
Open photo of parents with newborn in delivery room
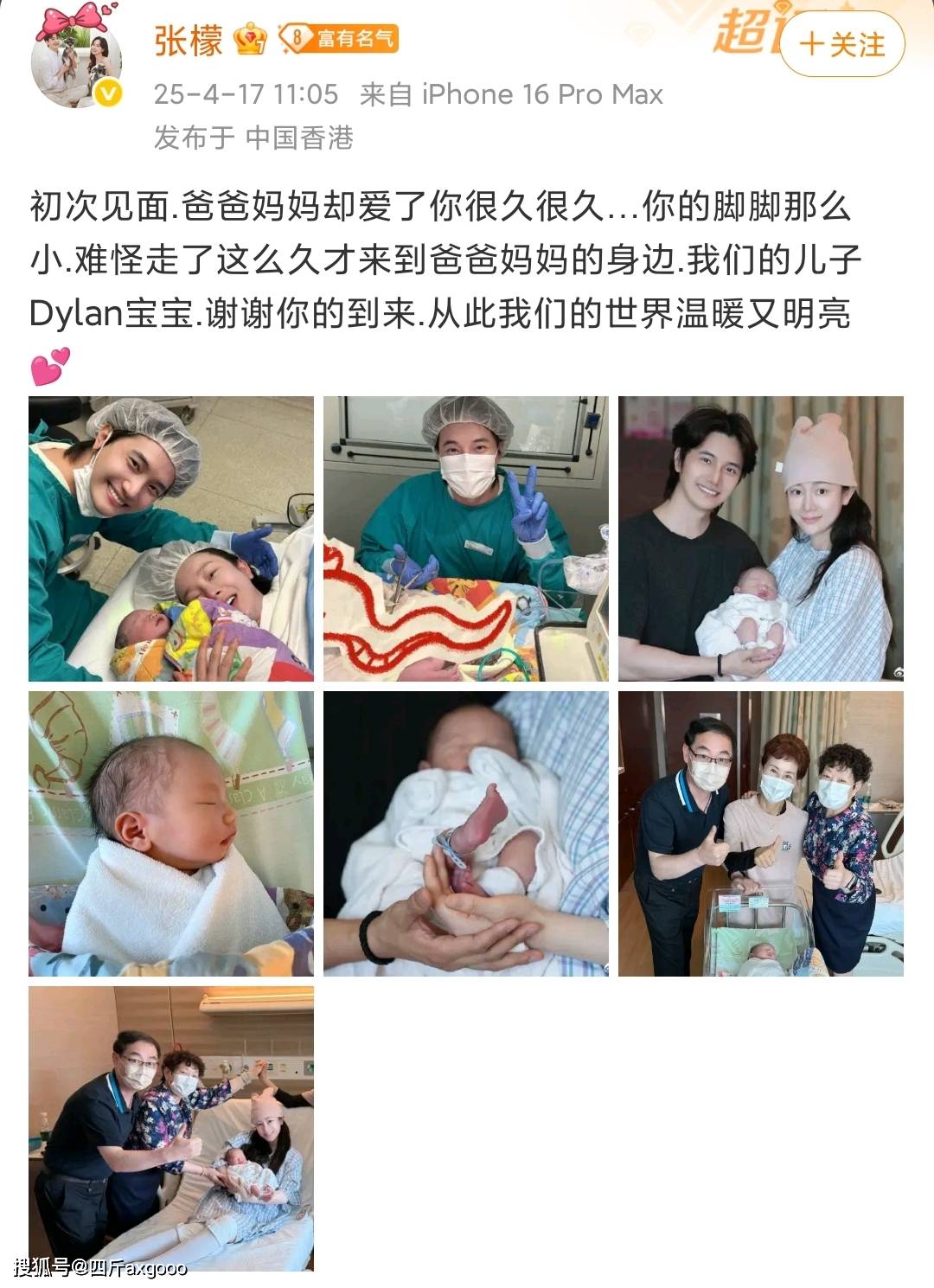pyautogui.click(x=171, y=539)
